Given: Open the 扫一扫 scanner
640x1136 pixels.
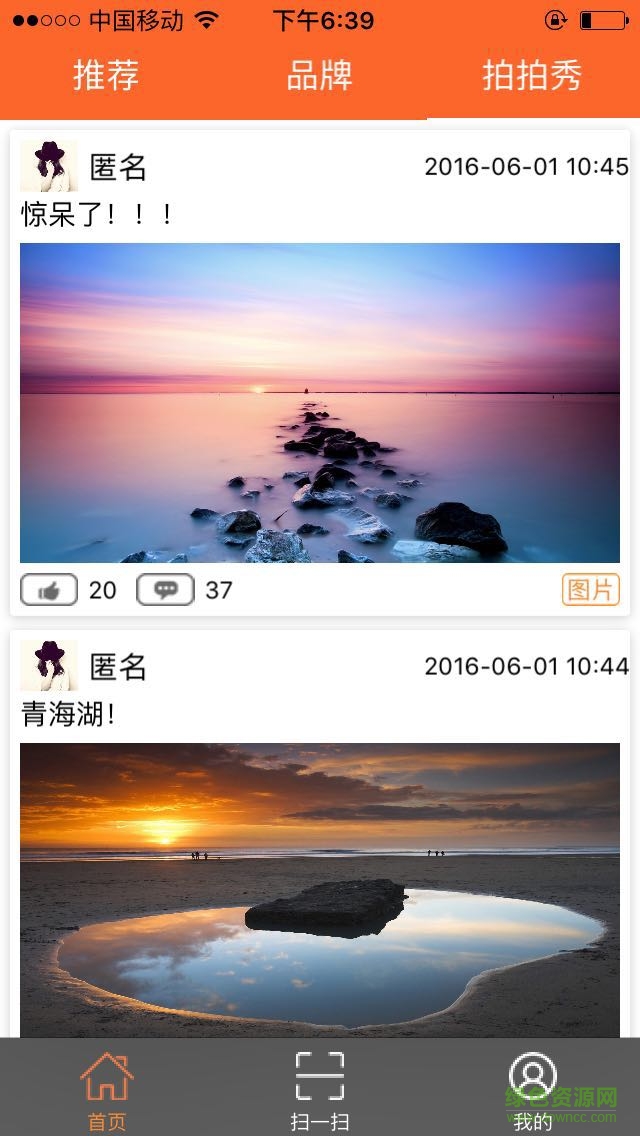Looking at the screenshot, I should [x=320, y=1090].
